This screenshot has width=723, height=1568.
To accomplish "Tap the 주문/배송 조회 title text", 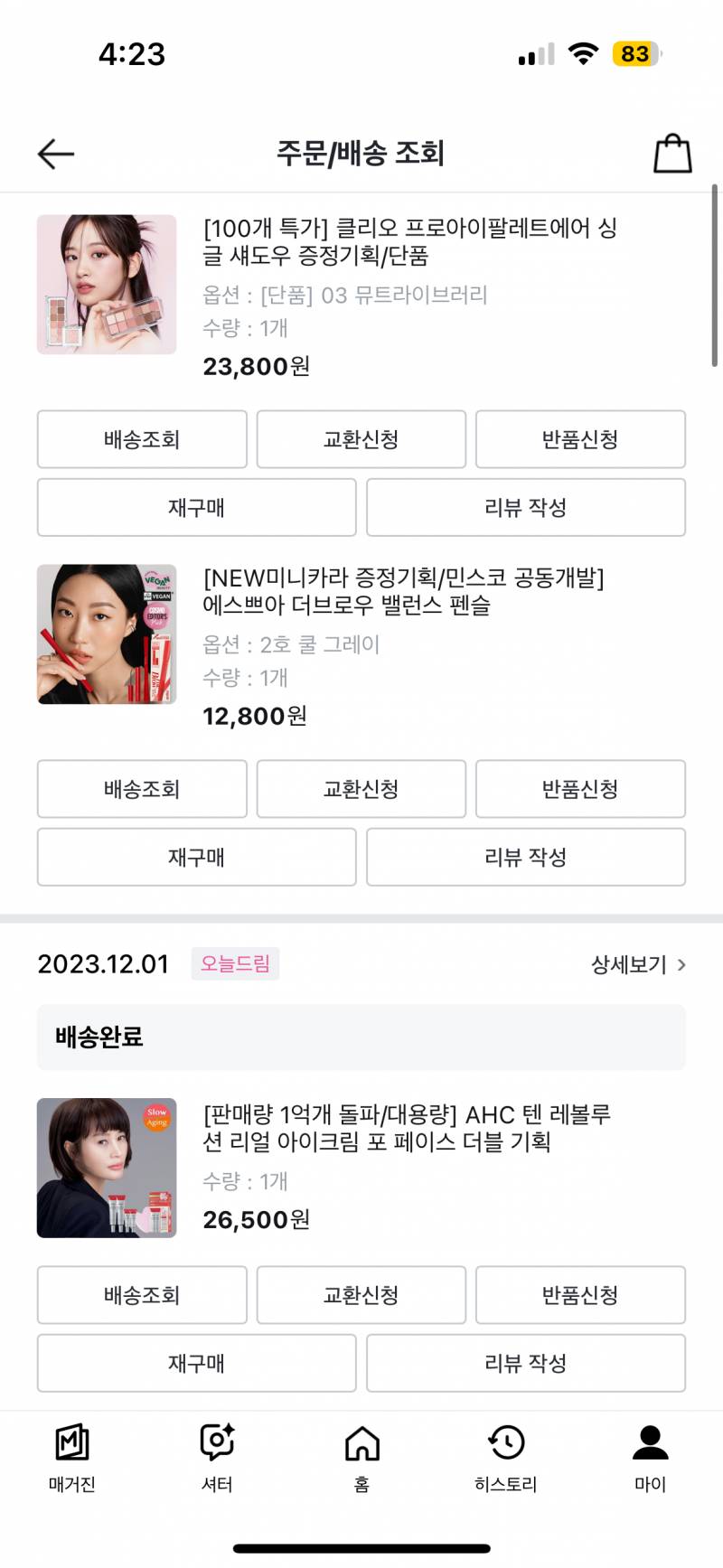I will pyautogui.click(x=361, y=153).
